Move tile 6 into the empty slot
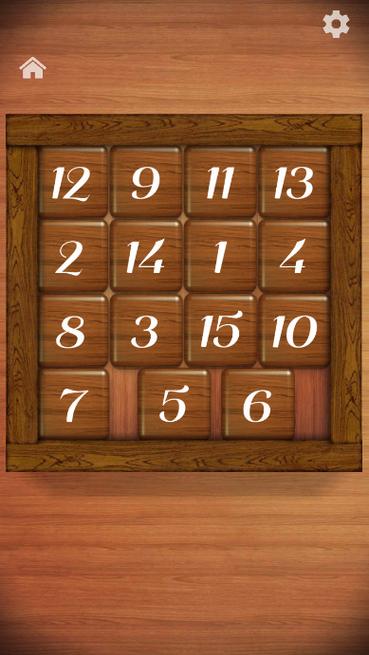Screen dimensions: 369x655 click(x=258, y=404)
